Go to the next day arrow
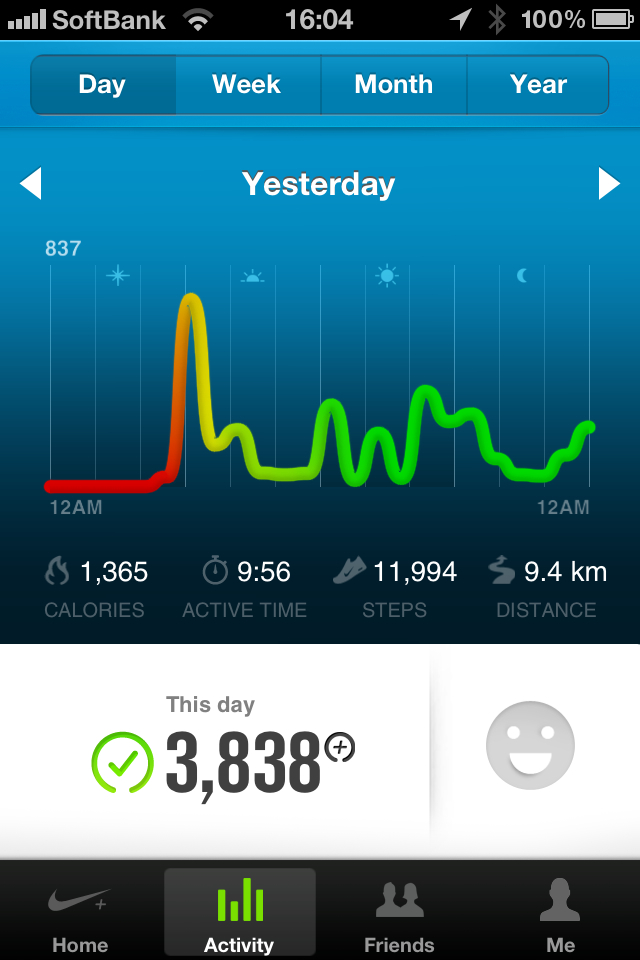 click(x=609, y=184)
